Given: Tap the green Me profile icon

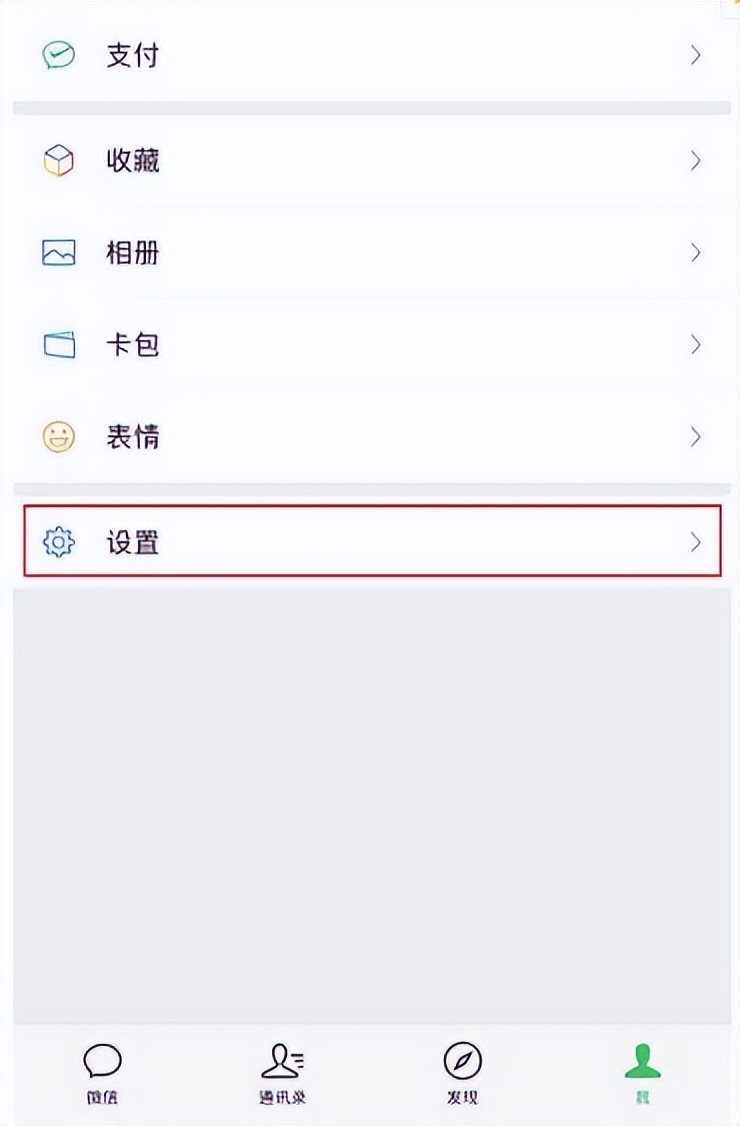Looking at the screenshot, I should [x=642, y=1060].
